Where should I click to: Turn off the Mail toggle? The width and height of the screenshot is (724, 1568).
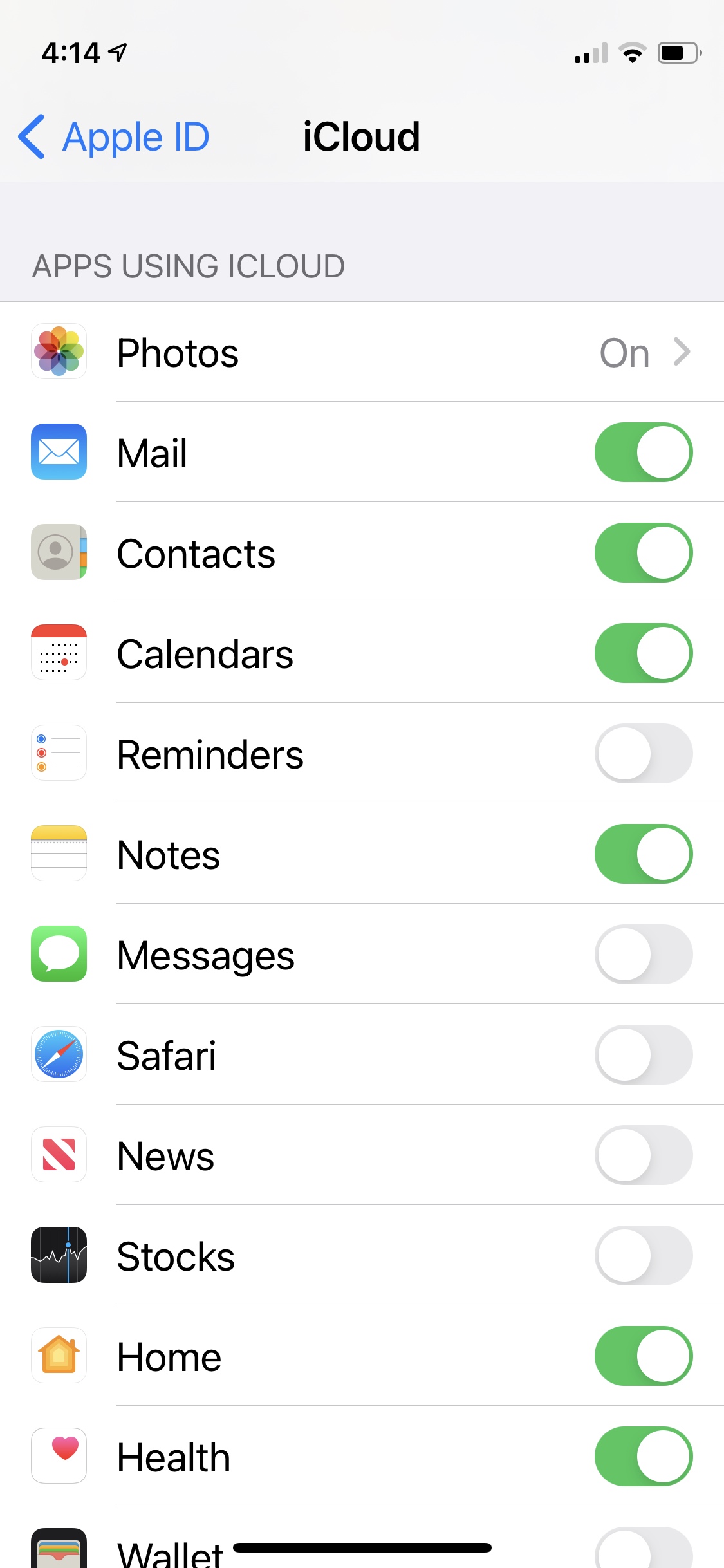pos(644,453)
